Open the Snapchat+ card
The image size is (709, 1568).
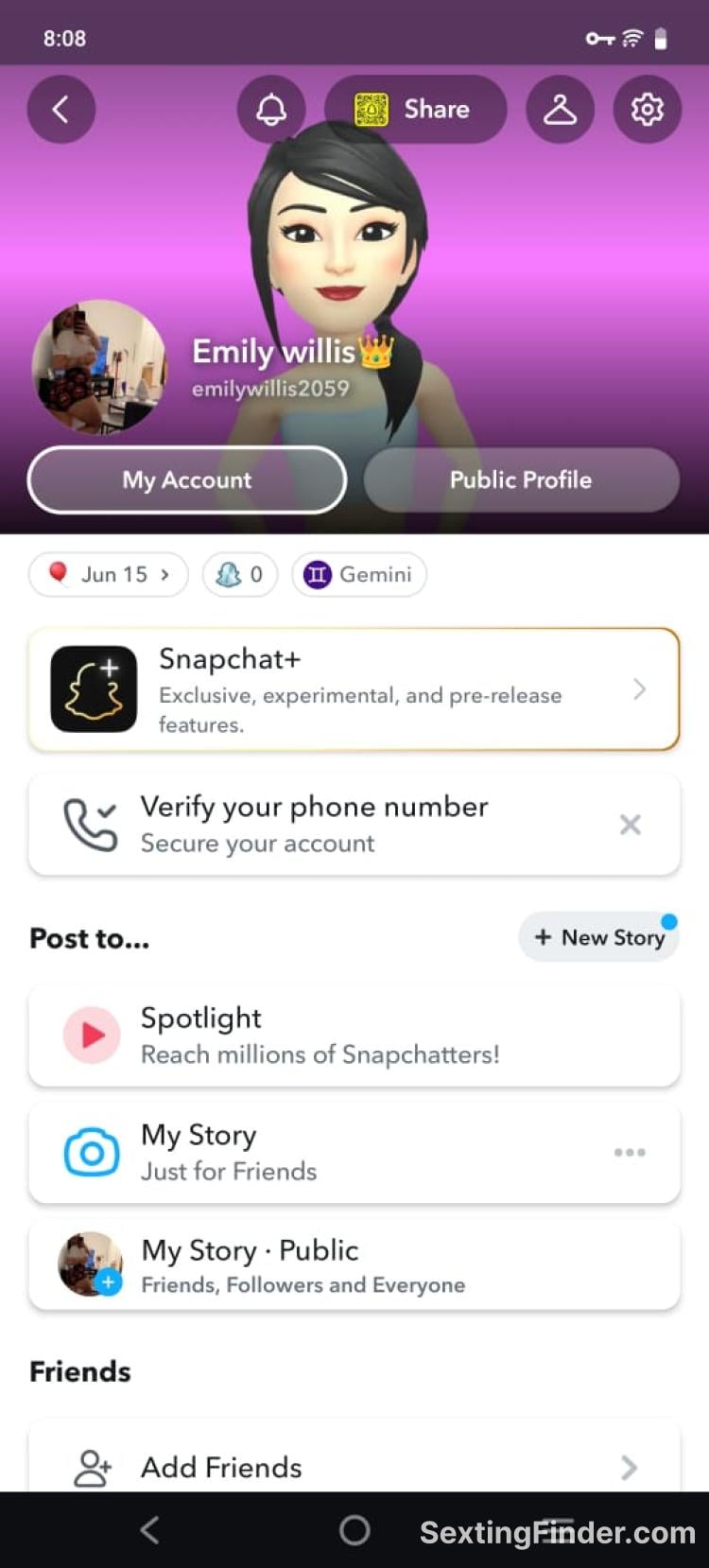coord(354,689)
